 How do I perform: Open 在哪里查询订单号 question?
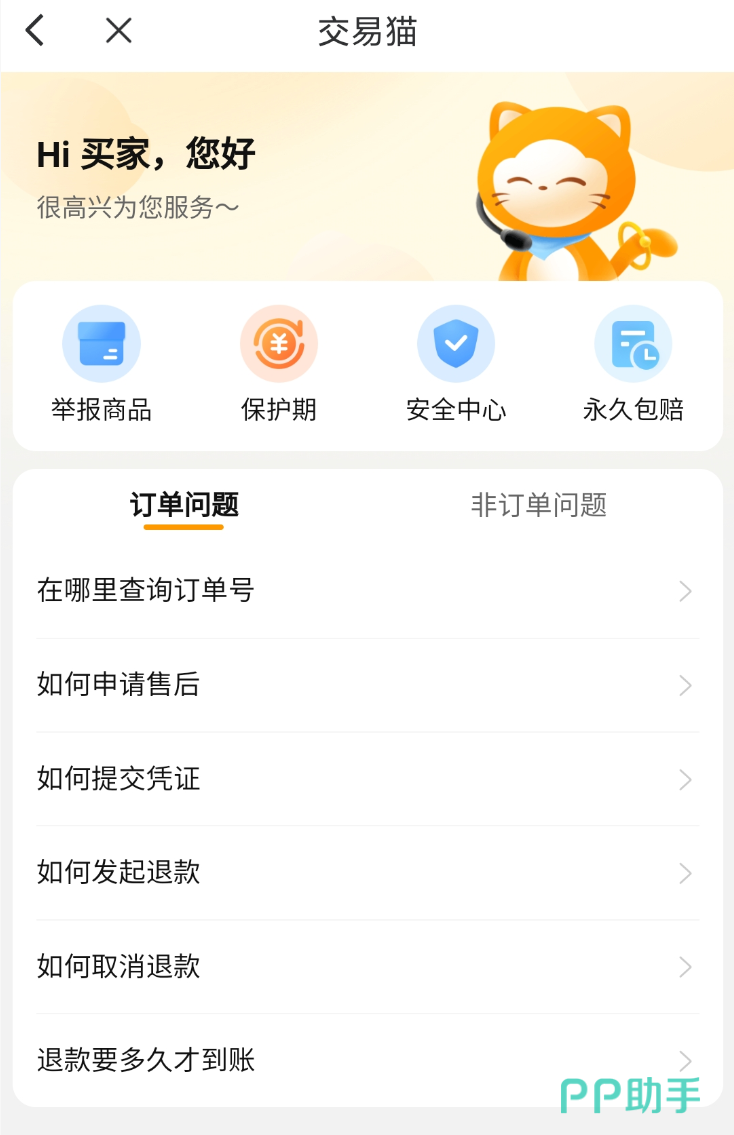[367, 591]
